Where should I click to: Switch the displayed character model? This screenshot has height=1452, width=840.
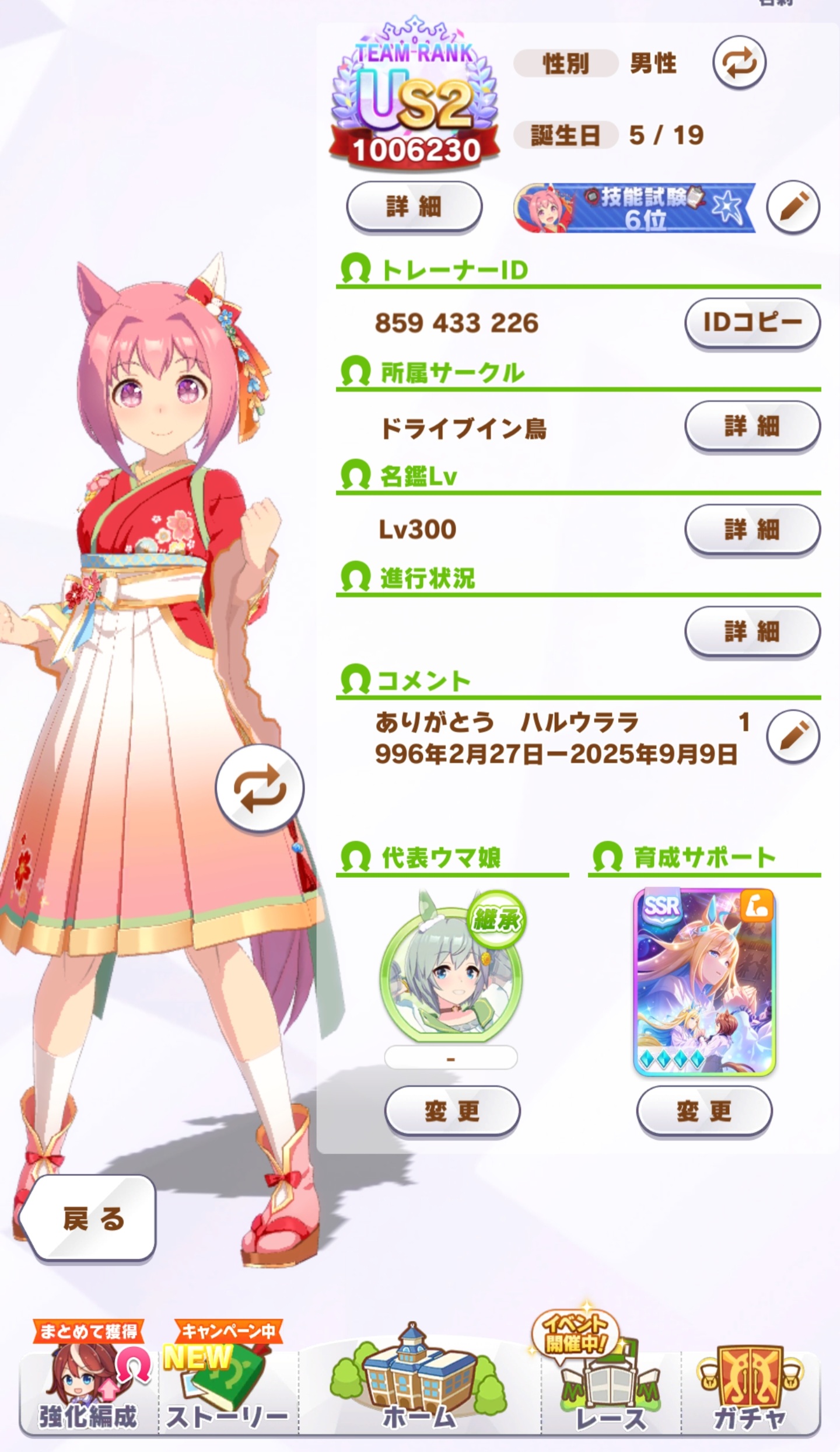(260, 788)
